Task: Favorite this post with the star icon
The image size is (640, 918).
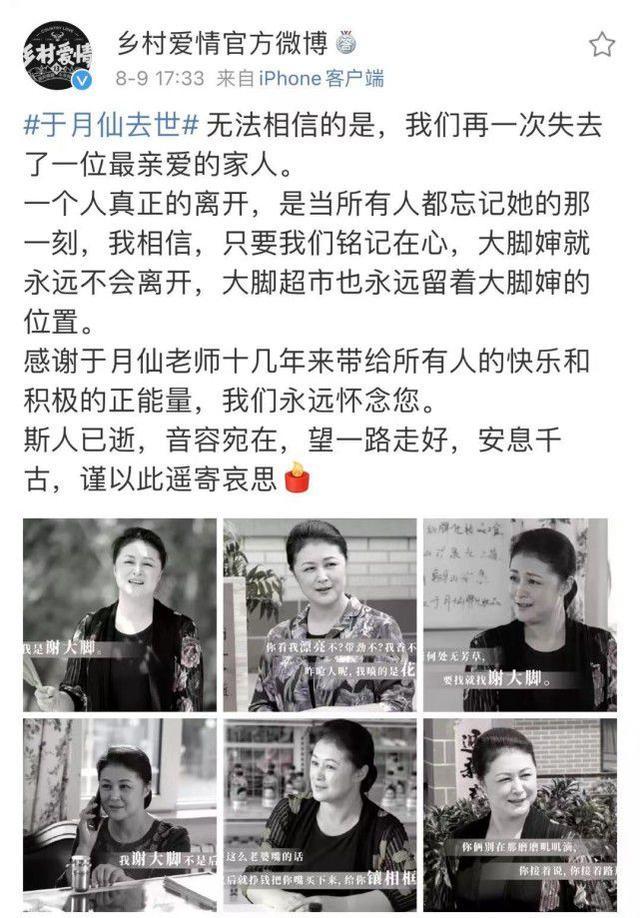Action: point(601,44)
